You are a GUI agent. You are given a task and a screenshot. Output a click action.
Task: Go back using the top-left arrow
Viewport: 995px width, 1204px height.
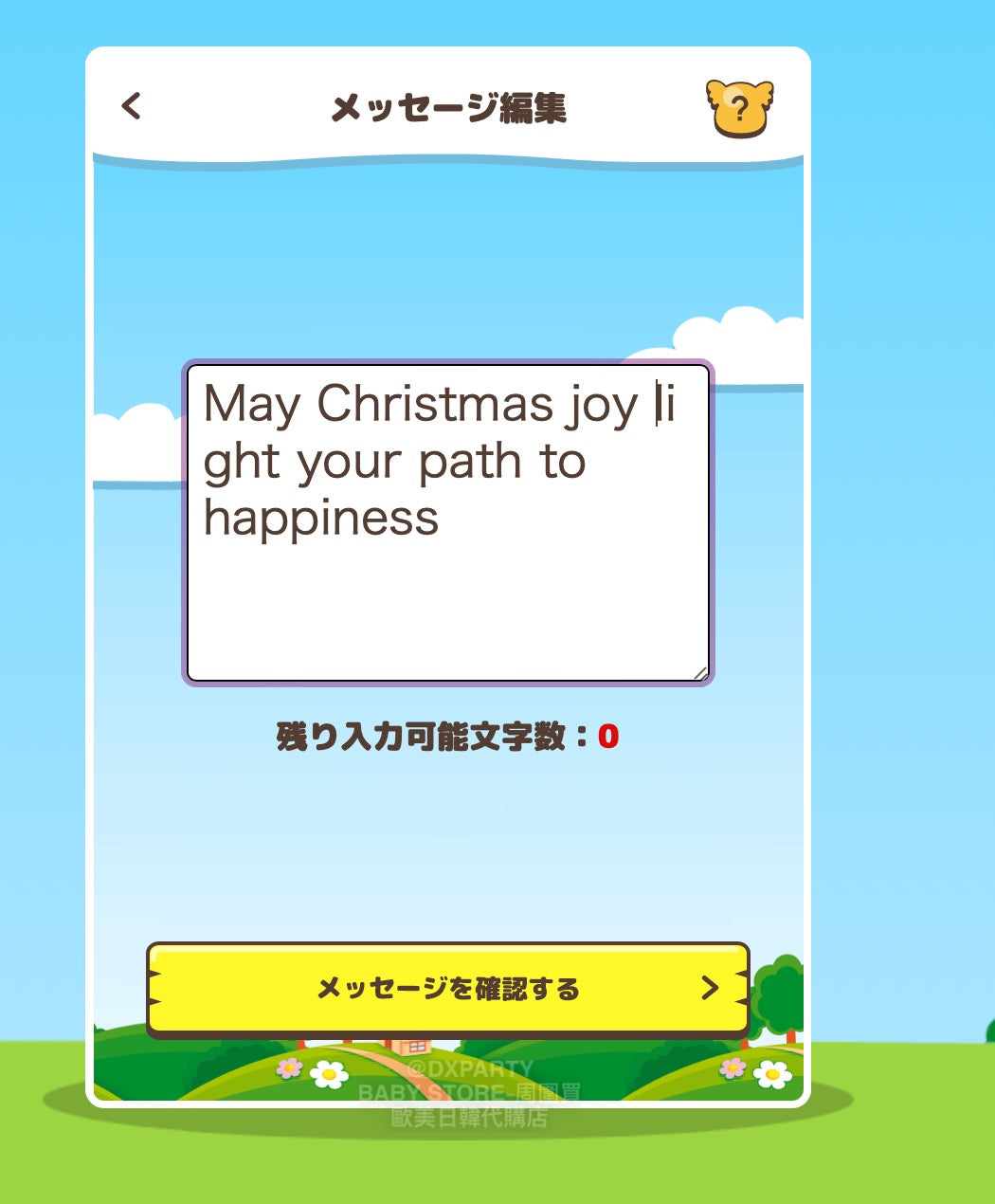(x=132, y=105)
